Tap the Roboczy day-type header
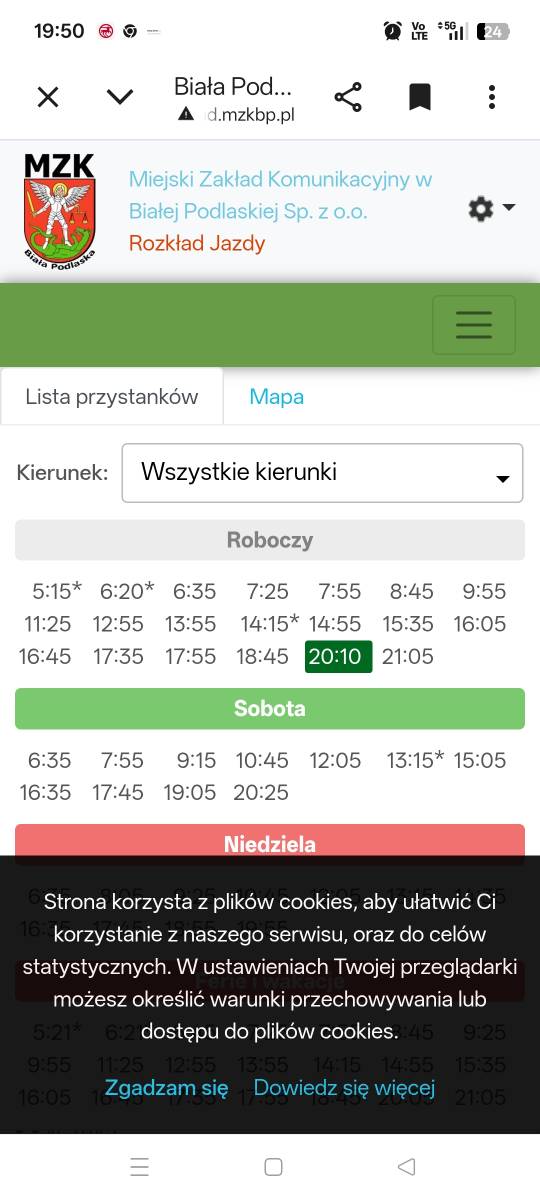Screen dimensions: 540x1200 coord(270,540)
